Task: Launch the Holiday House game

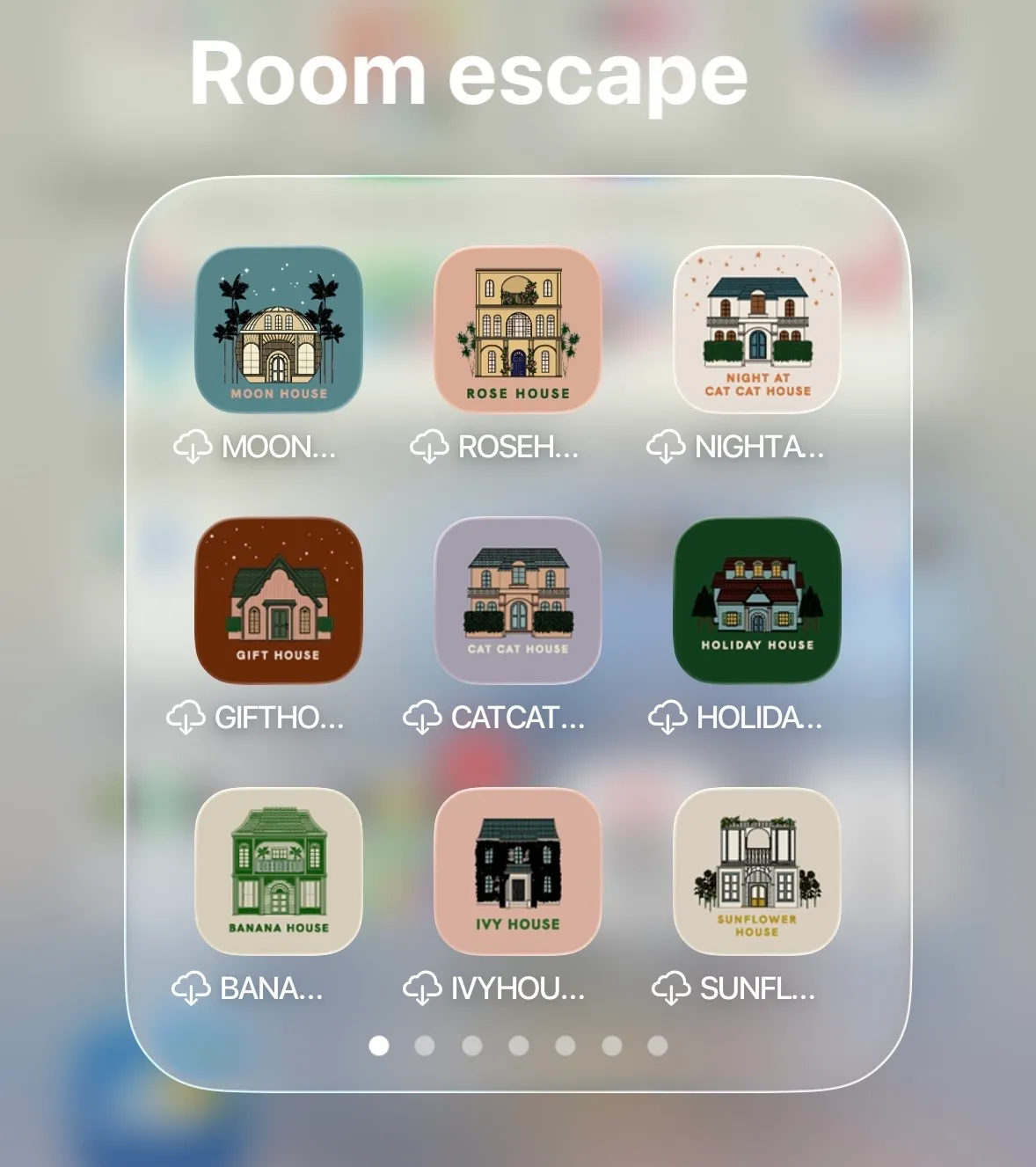Action: (x=757, y=601)
